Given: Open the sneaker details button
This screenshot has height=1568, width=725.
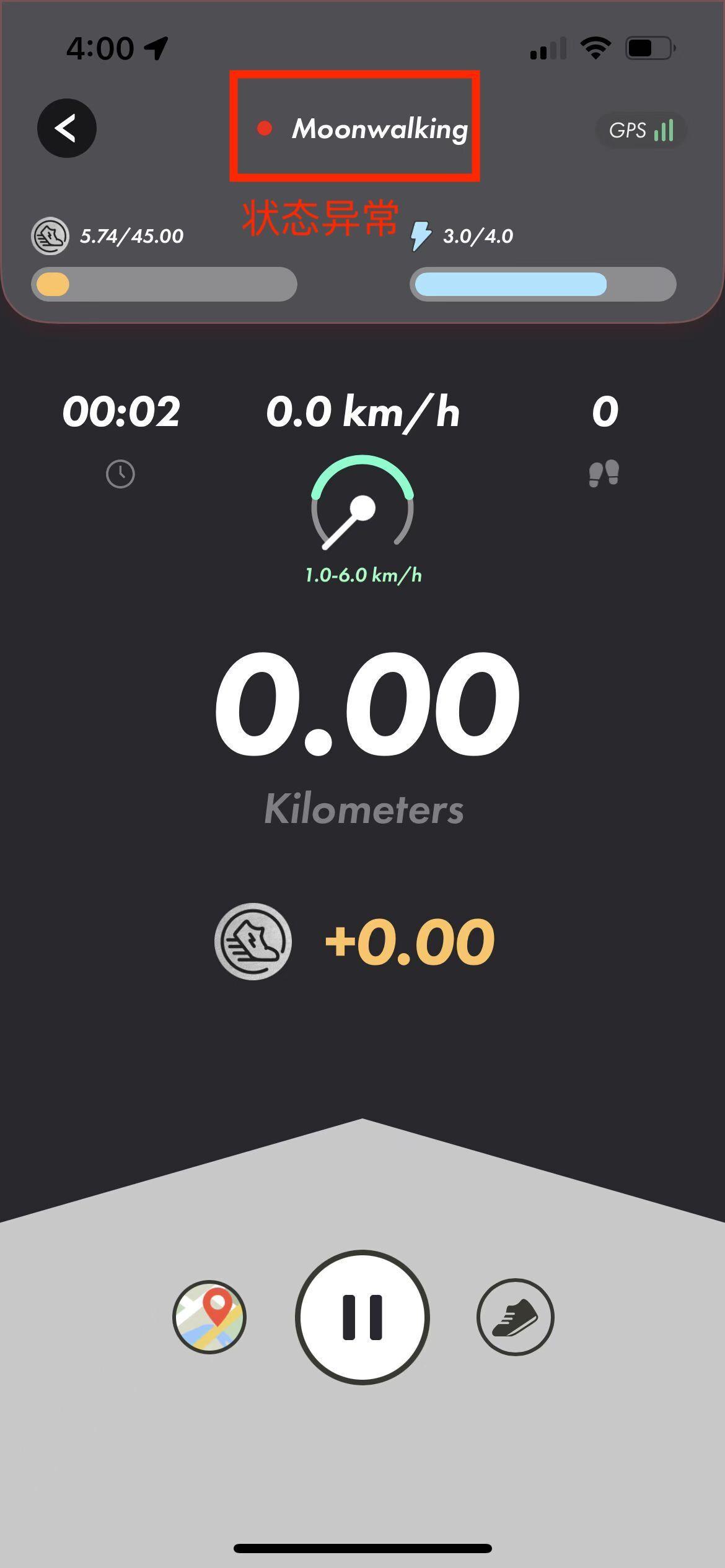Looking at the screenshot, I should coord(515,1317).
